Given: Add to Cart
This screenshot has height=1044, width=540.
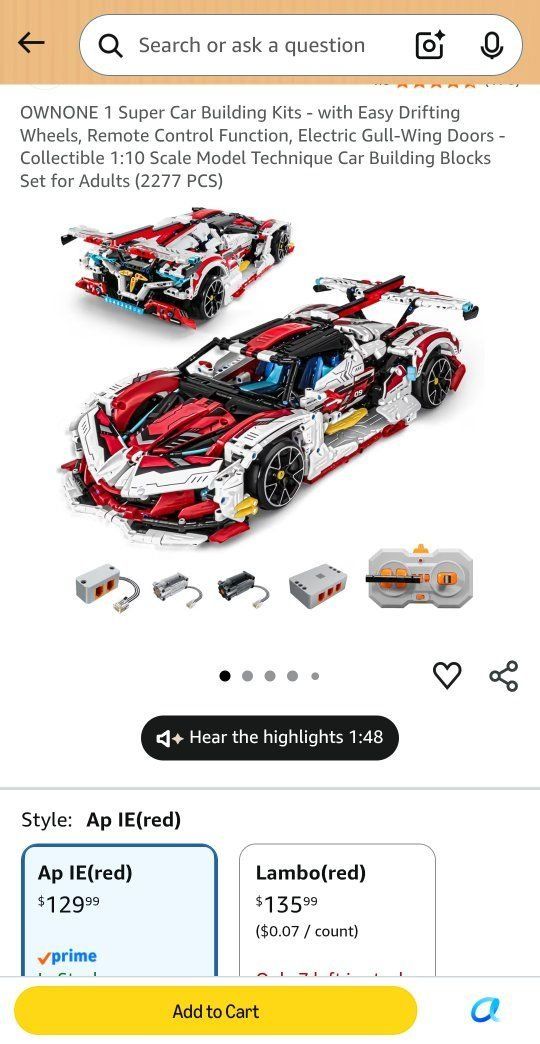Looking at the screenshot, I should point(216,1011).
